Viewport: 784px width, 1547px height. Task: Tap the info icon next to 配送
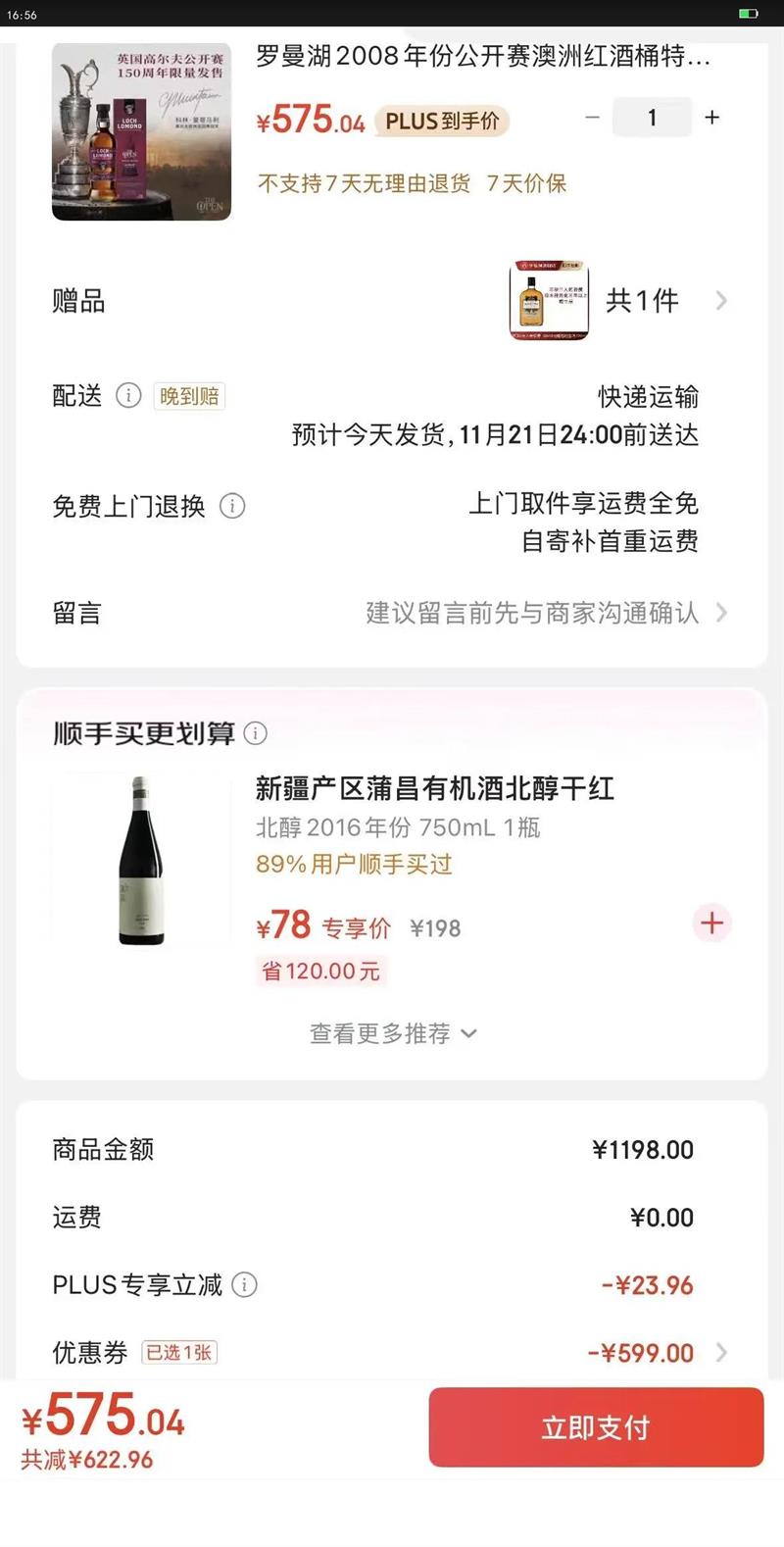tap(128, 395)
